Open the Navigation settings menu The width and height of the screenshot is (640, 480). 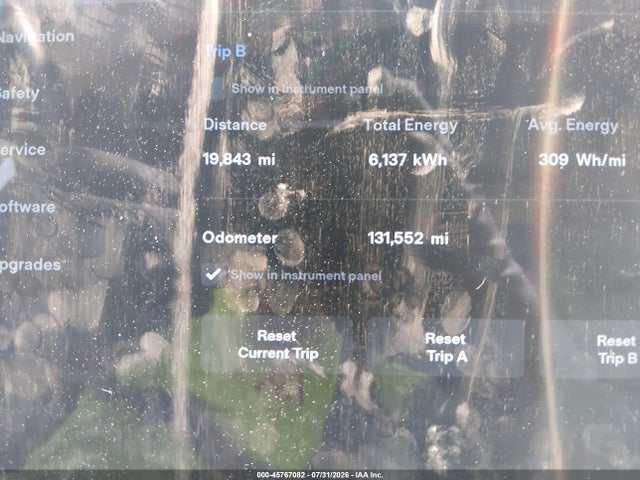pos(37,37)
